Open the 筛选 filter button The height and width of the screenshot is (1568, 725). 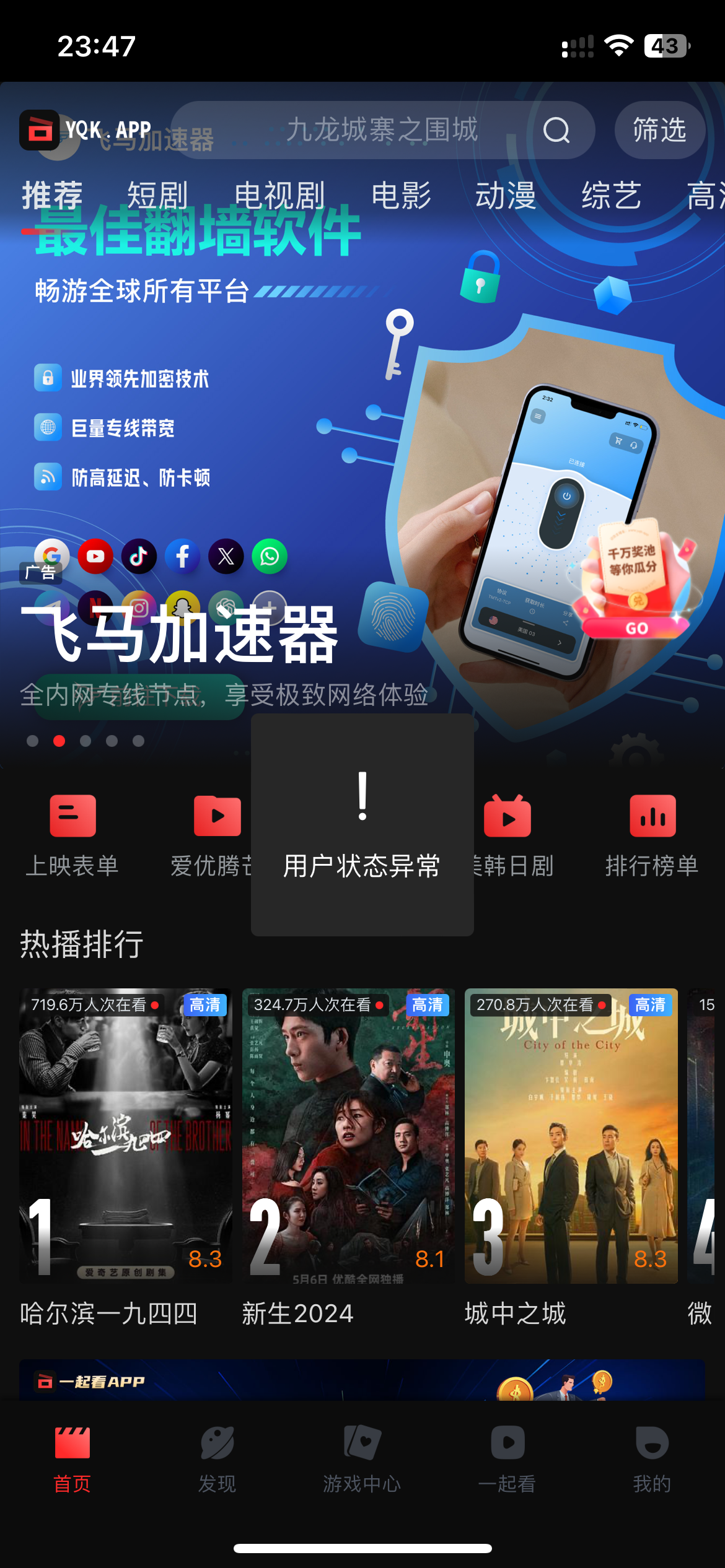pos(659,130)
